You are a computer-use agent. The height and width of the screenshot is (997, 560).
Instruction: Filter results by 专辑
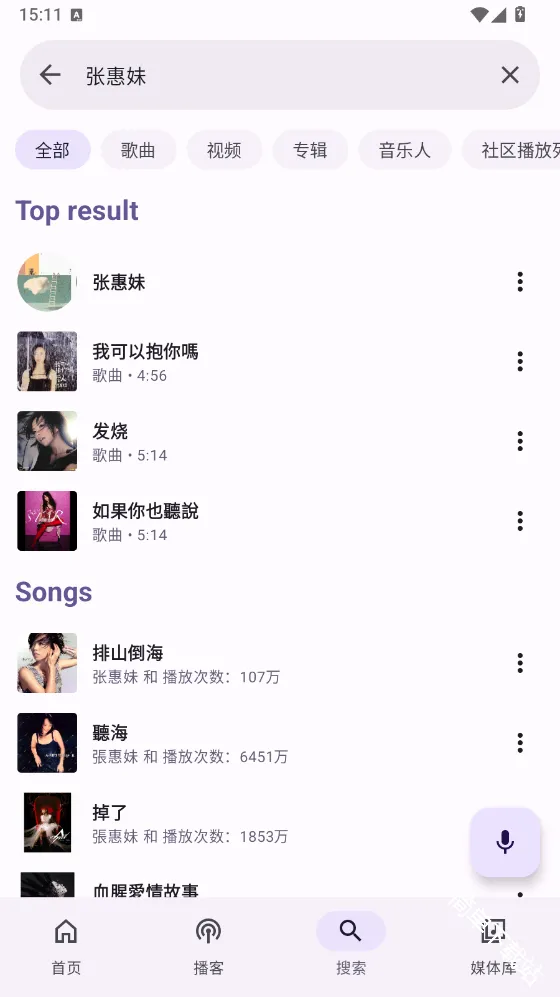[x=310, y=150]
